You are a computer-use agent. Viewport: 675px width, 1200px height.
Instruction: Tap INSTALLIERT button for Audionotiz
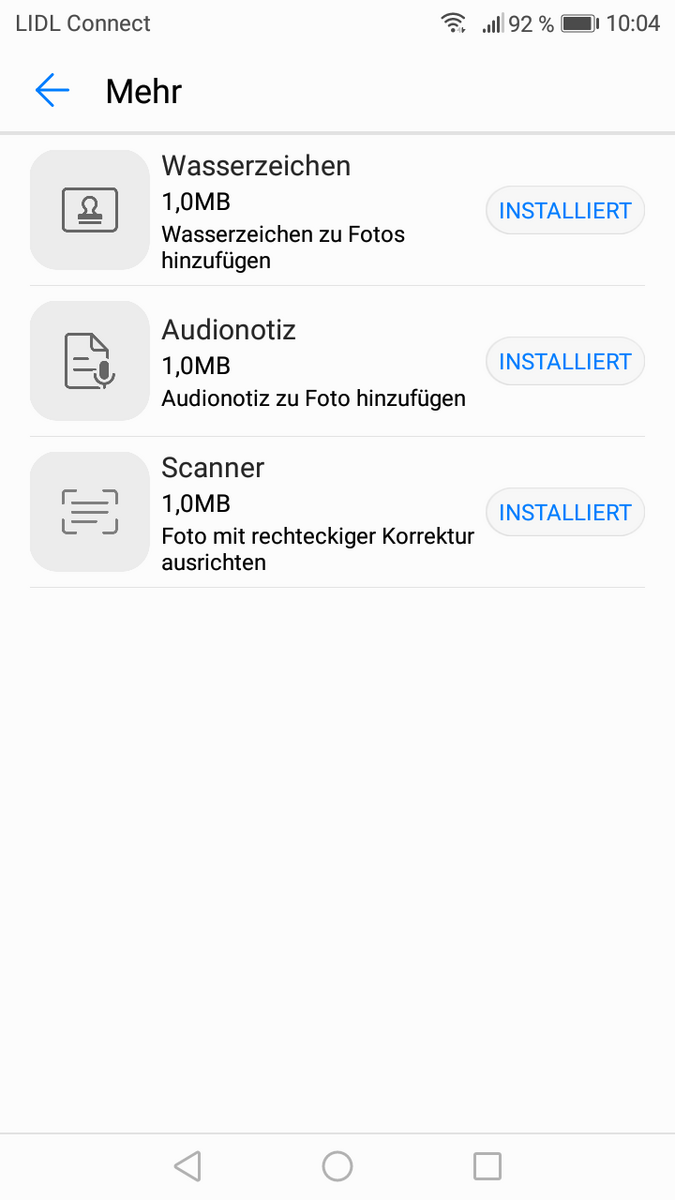565,362
